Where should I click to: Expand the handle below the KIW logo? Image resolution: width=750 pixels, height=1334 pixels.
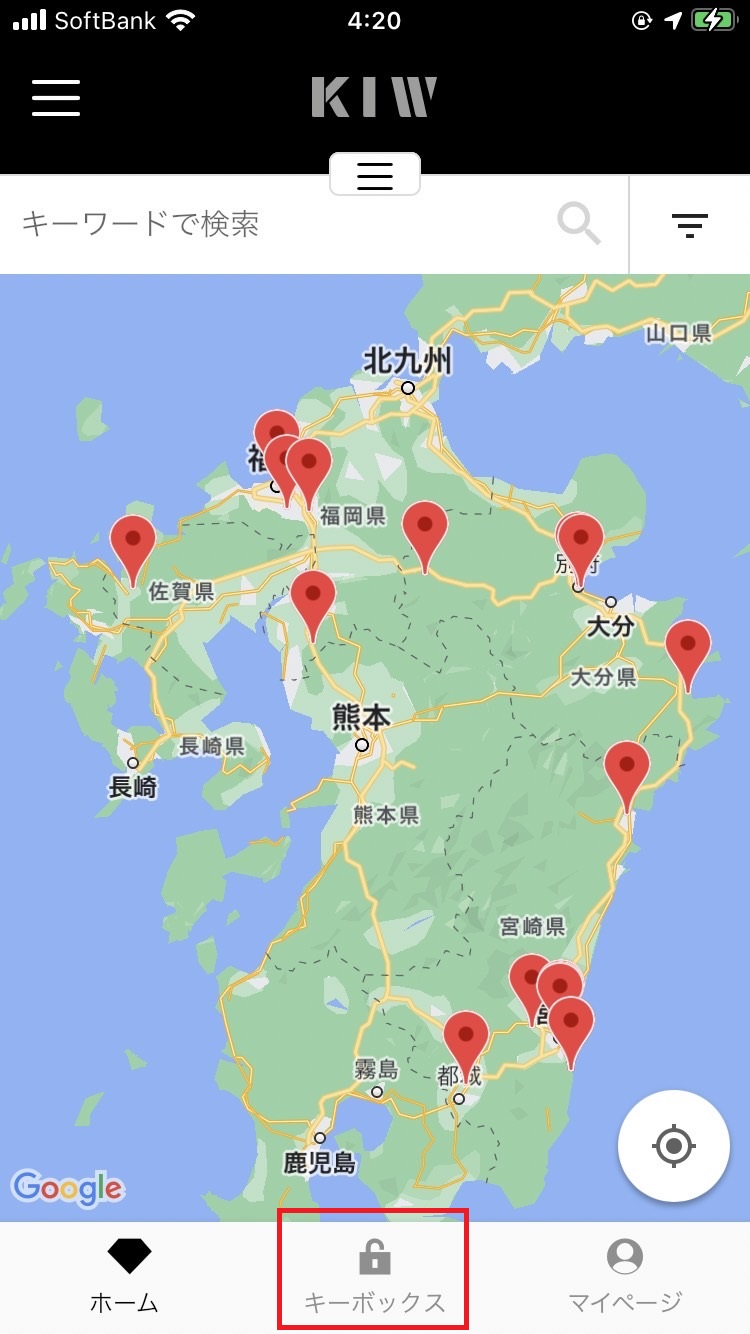375,175
